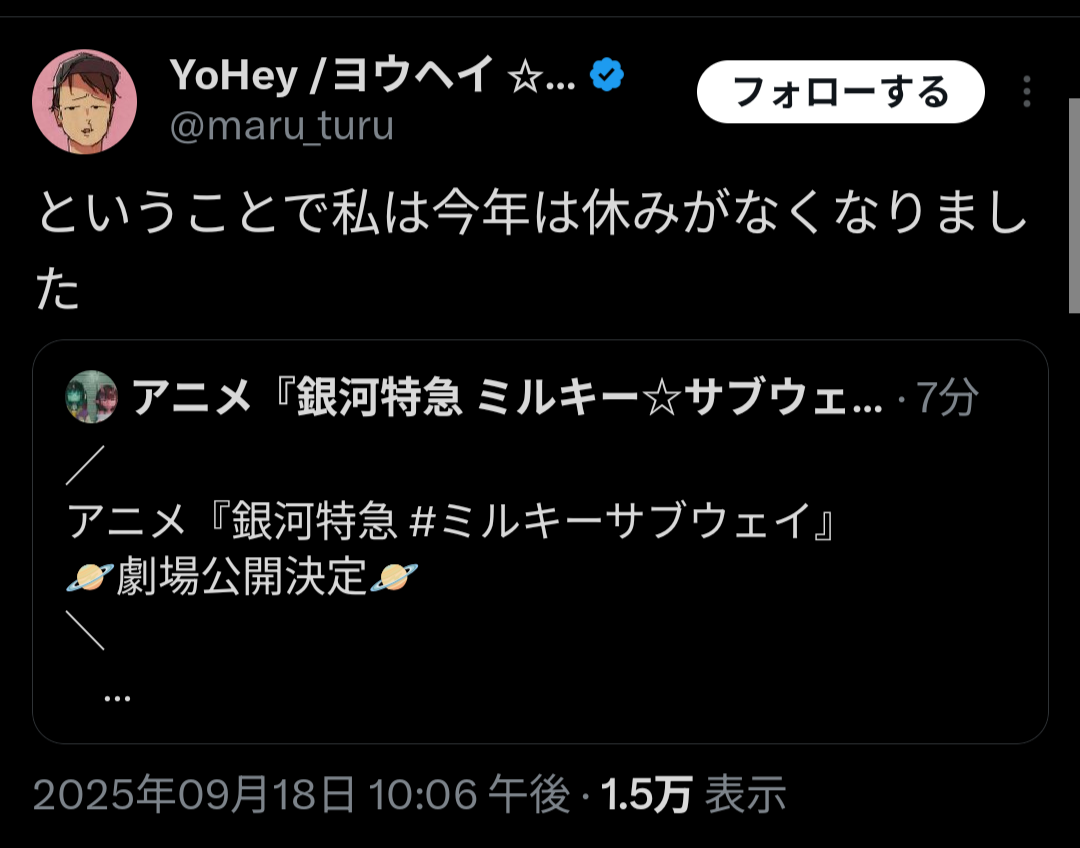The image size is (1080, 848).
Task: Open the tweet's three-dot overflow menu
Action: coord(1026,92)
